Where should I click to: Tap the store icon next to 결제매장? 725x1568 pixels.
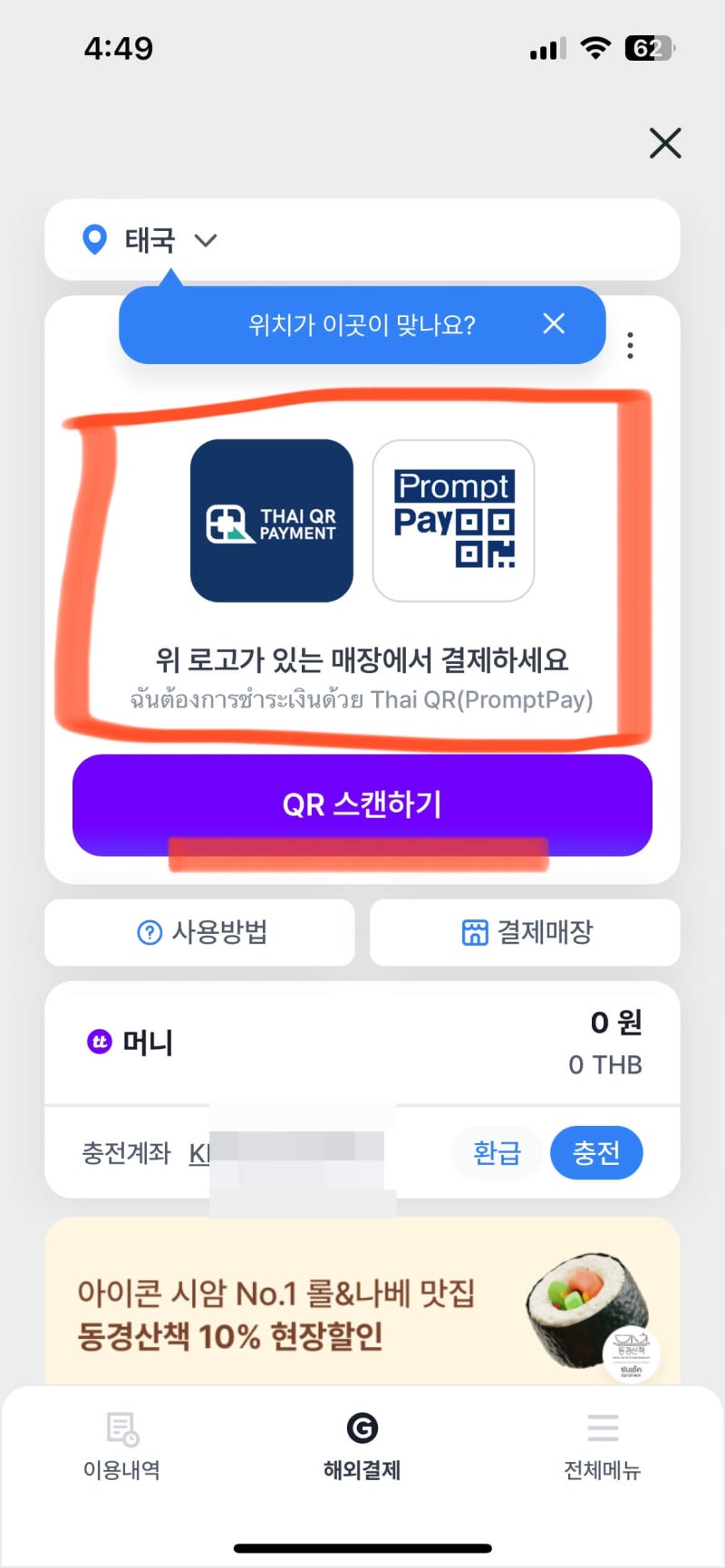click(476, 932)
